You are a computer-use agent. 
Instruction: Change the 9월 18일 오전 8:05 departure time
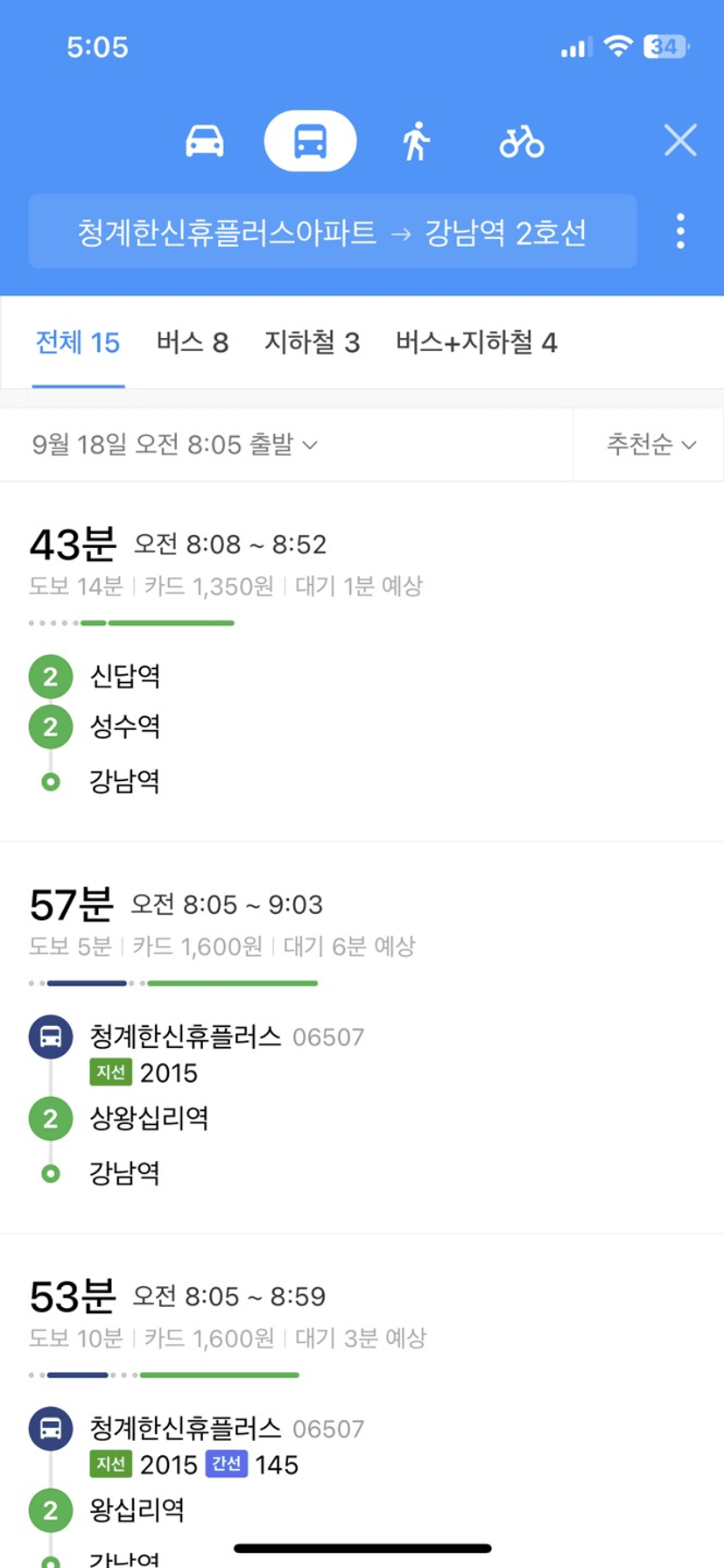[174, 444]
